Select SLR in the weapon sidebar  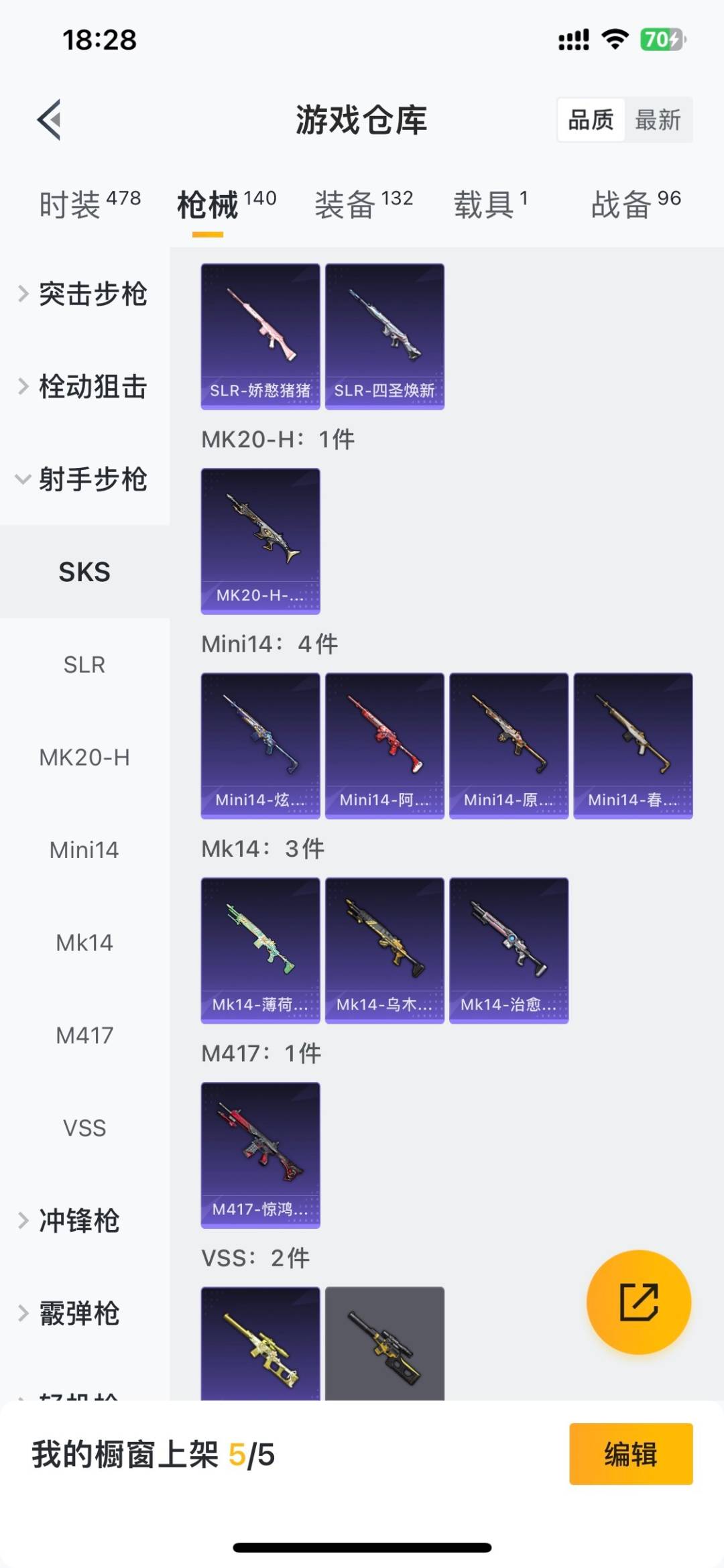coord(85,665)
